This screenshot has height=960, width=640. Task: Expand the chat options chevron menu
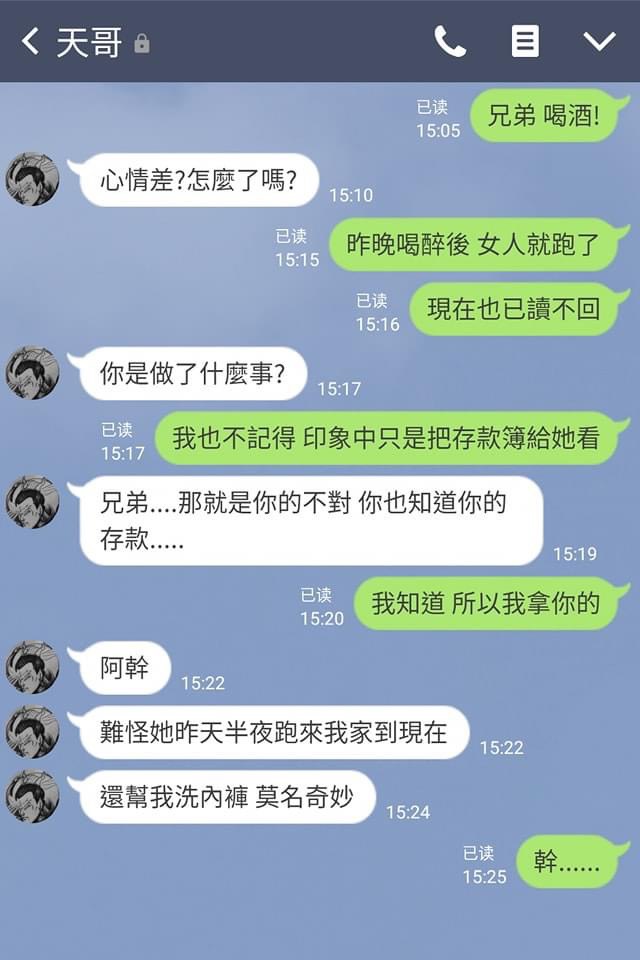coord(599,41)
